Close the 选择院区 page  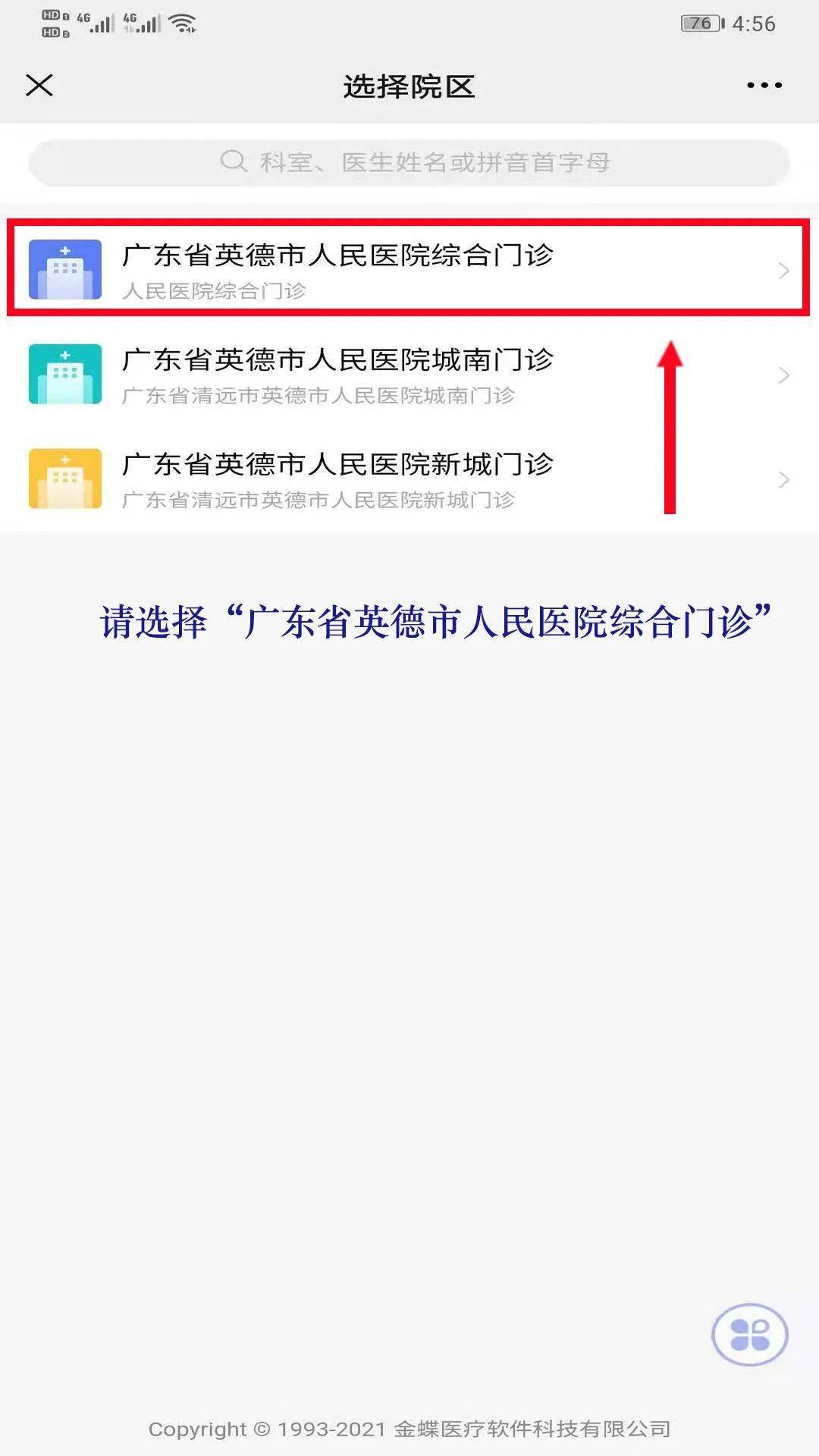[39, 85]
